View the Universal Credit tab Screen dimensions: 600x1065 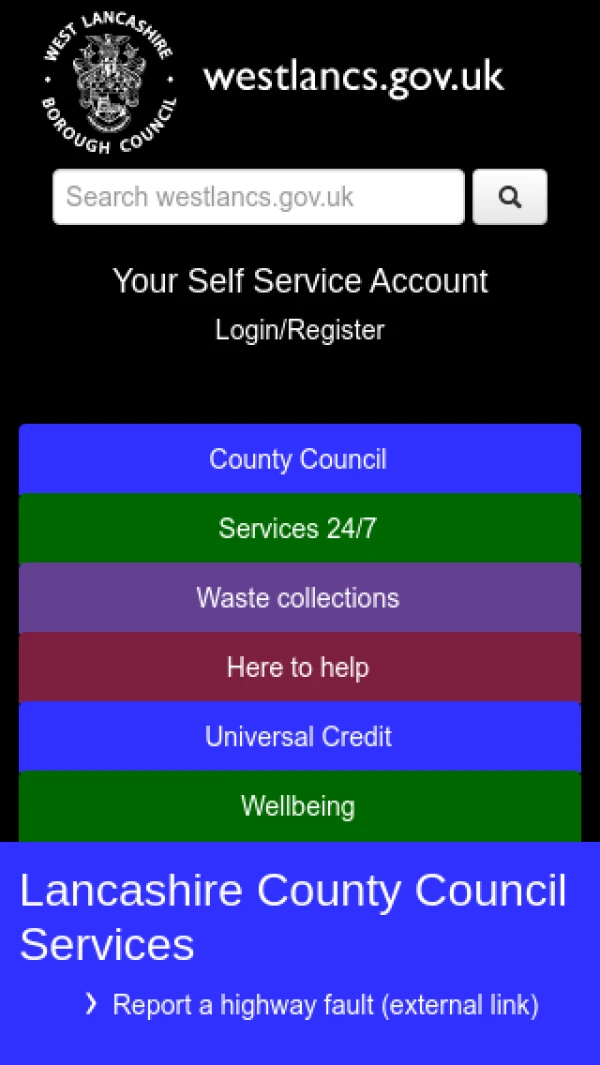299,737
